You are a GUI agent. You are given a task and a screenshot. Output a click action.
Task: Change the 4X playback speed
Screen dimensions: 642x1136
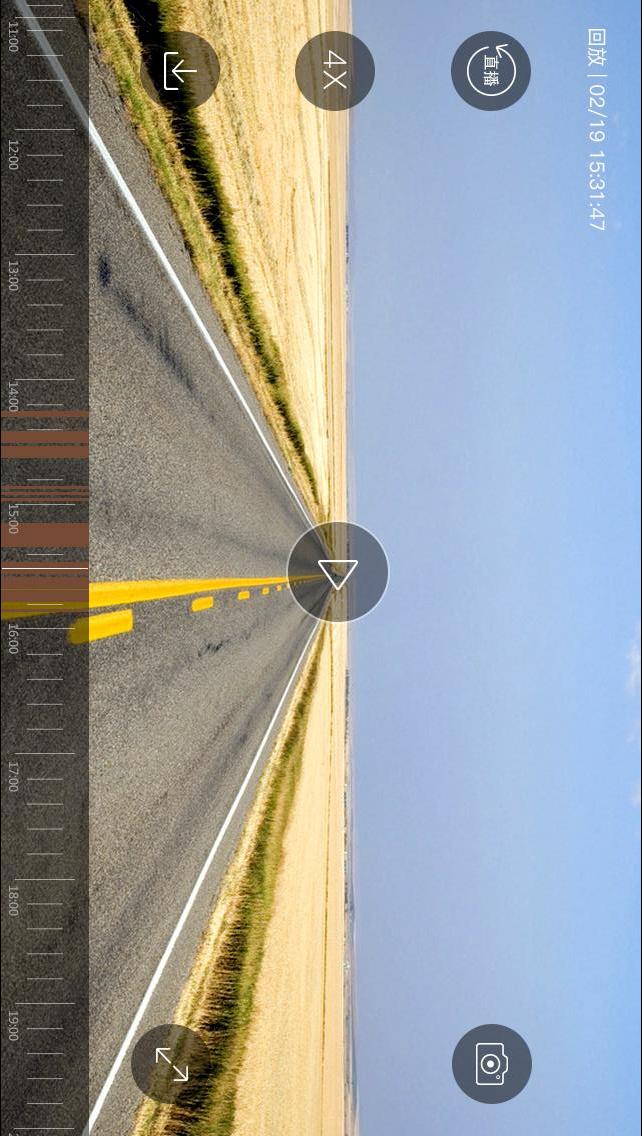[x=335, y=71]
